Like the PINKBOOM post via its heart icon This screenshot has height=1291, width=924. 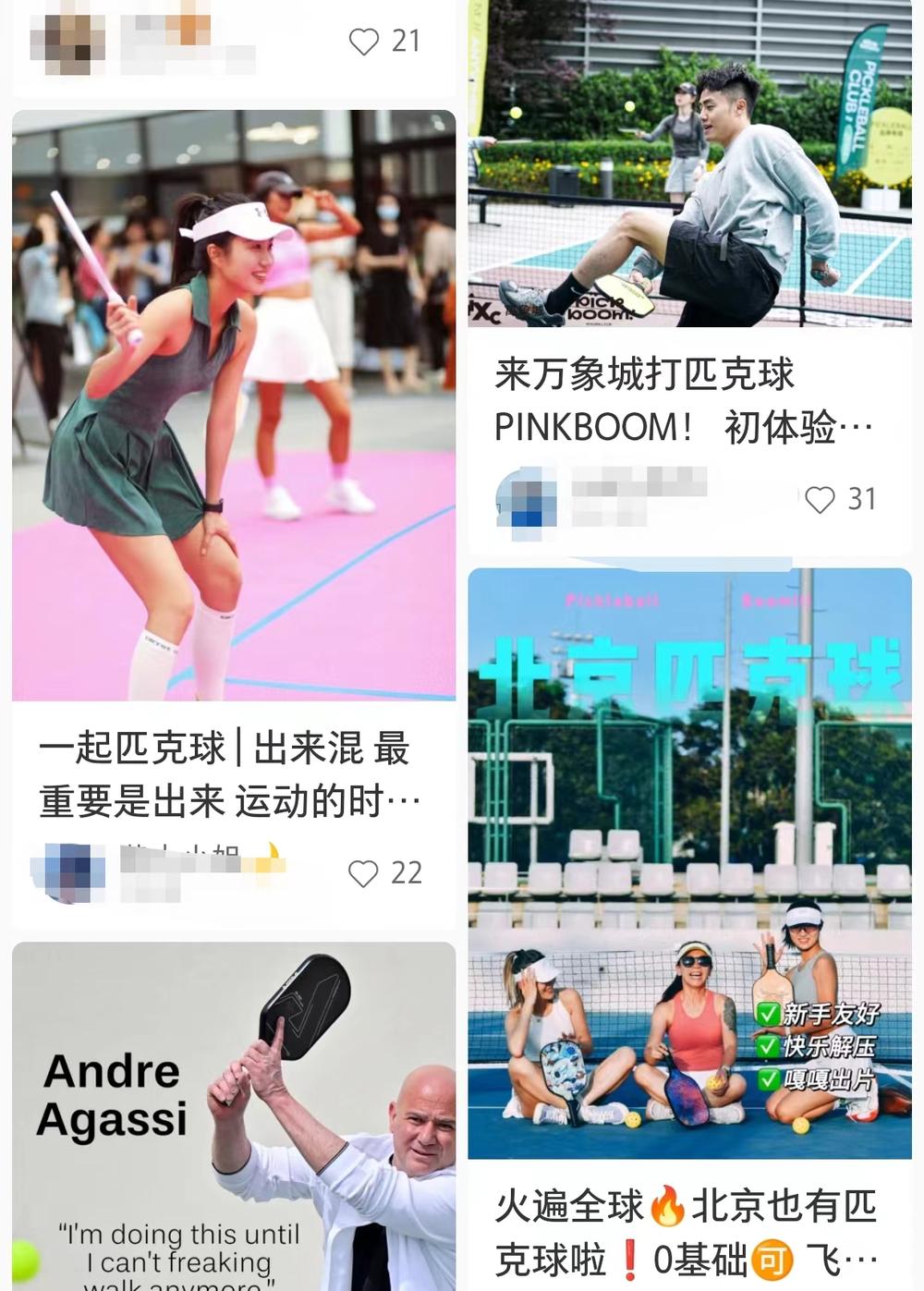[x=819, y=499]
